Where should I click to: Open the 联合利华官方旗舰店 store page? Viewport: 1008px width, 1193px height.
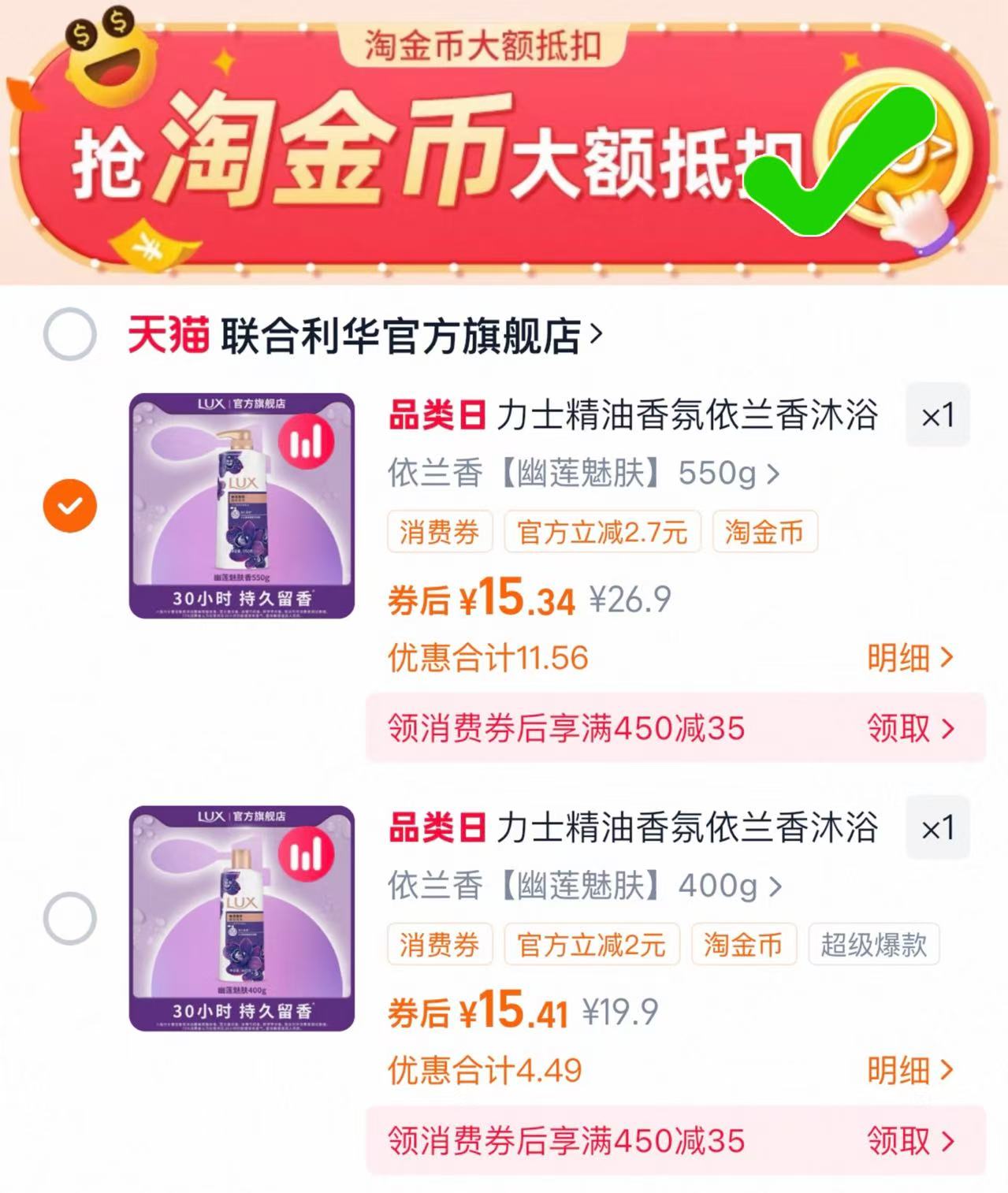click(x=402, y=334)
